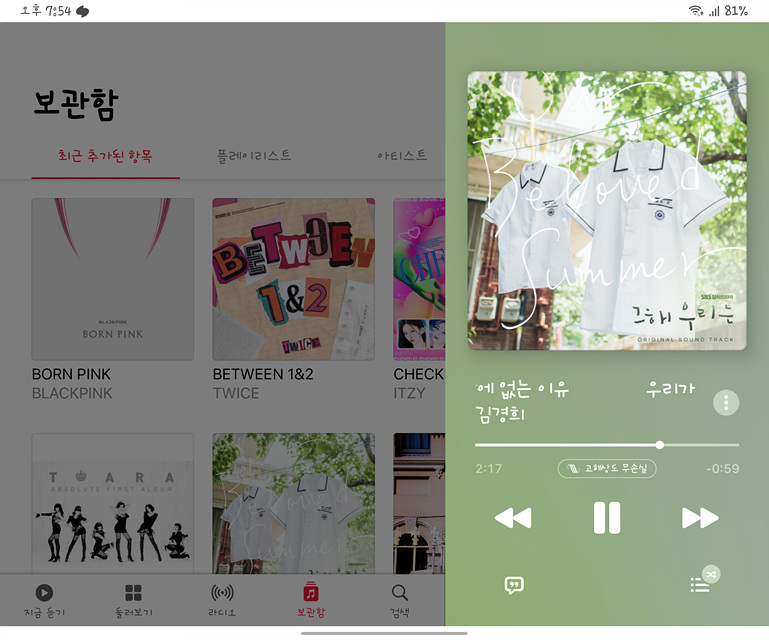Image resolution: width=769 pixels, height=640 pixels.
Task: Switch to the 플레이리스트 tab
Action: (254, 156)
